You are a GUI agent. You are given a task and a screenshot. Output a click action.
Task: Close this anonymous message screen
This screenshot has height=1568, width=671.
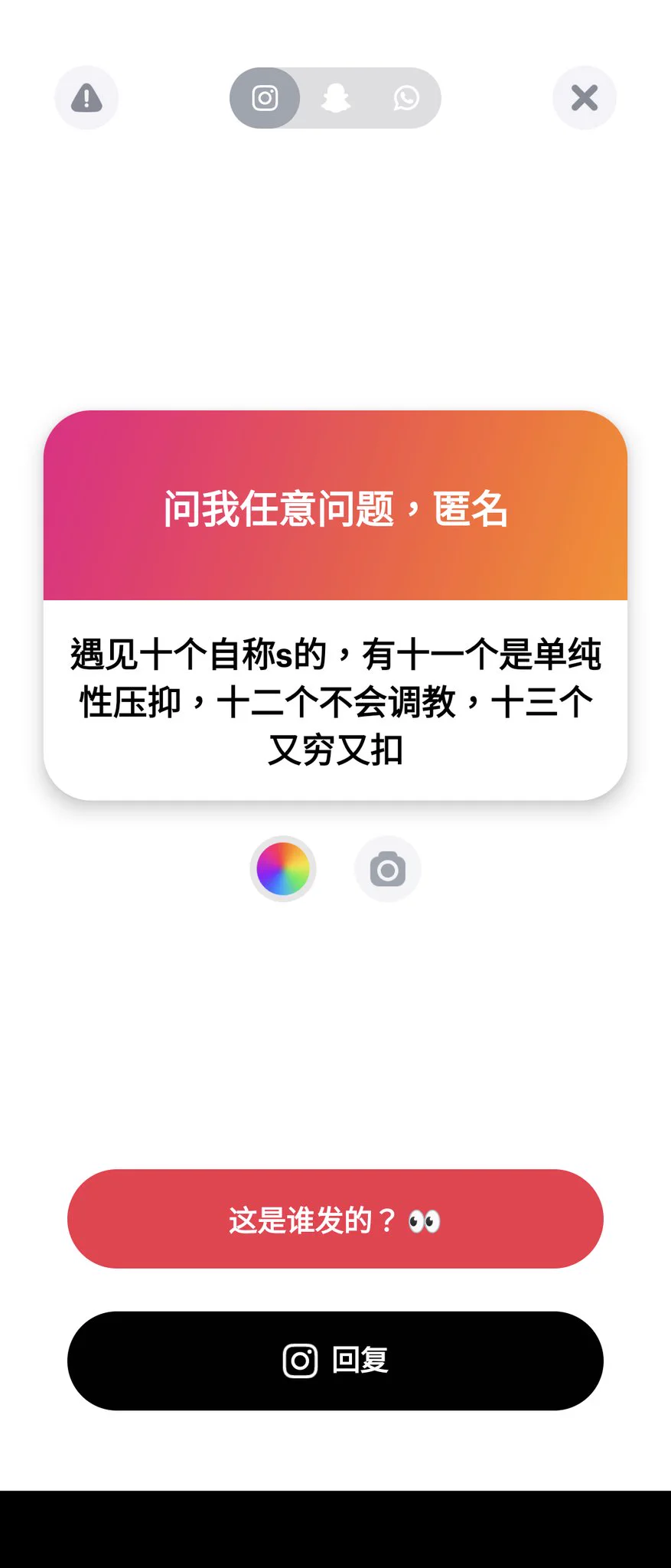(x=585, y=98)
